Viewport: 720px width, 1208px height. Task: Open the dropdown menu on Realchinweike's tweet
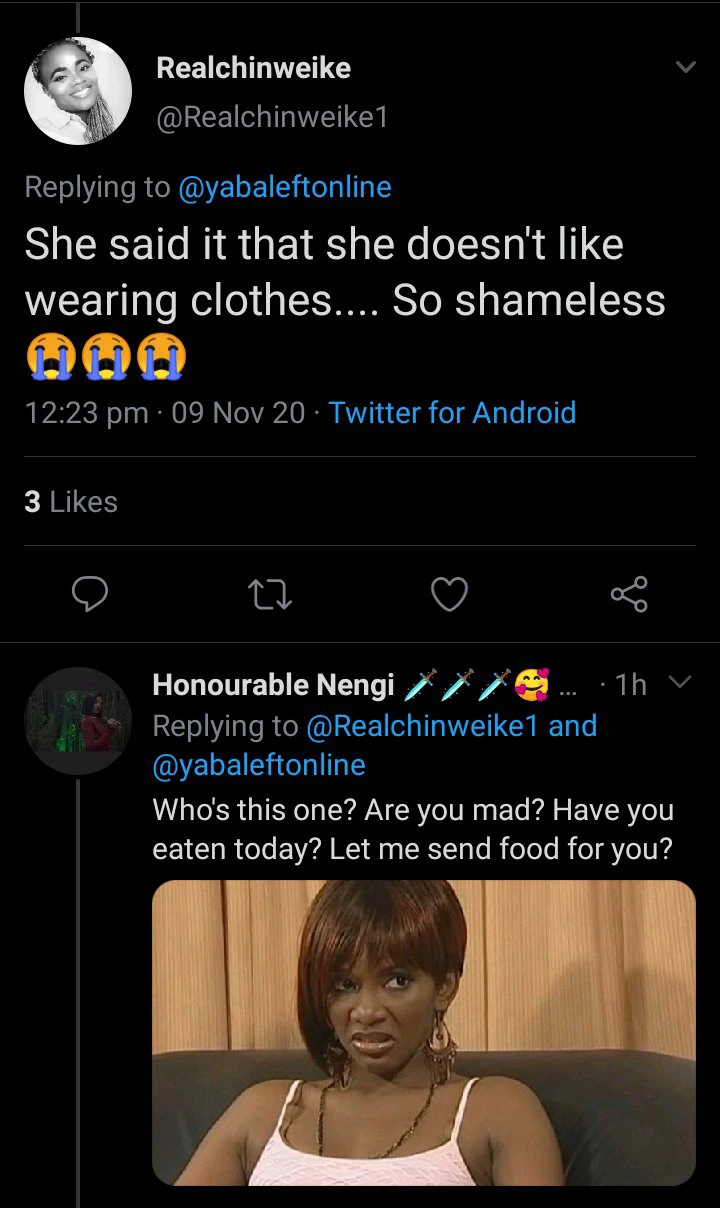click(x=685, y=68)
